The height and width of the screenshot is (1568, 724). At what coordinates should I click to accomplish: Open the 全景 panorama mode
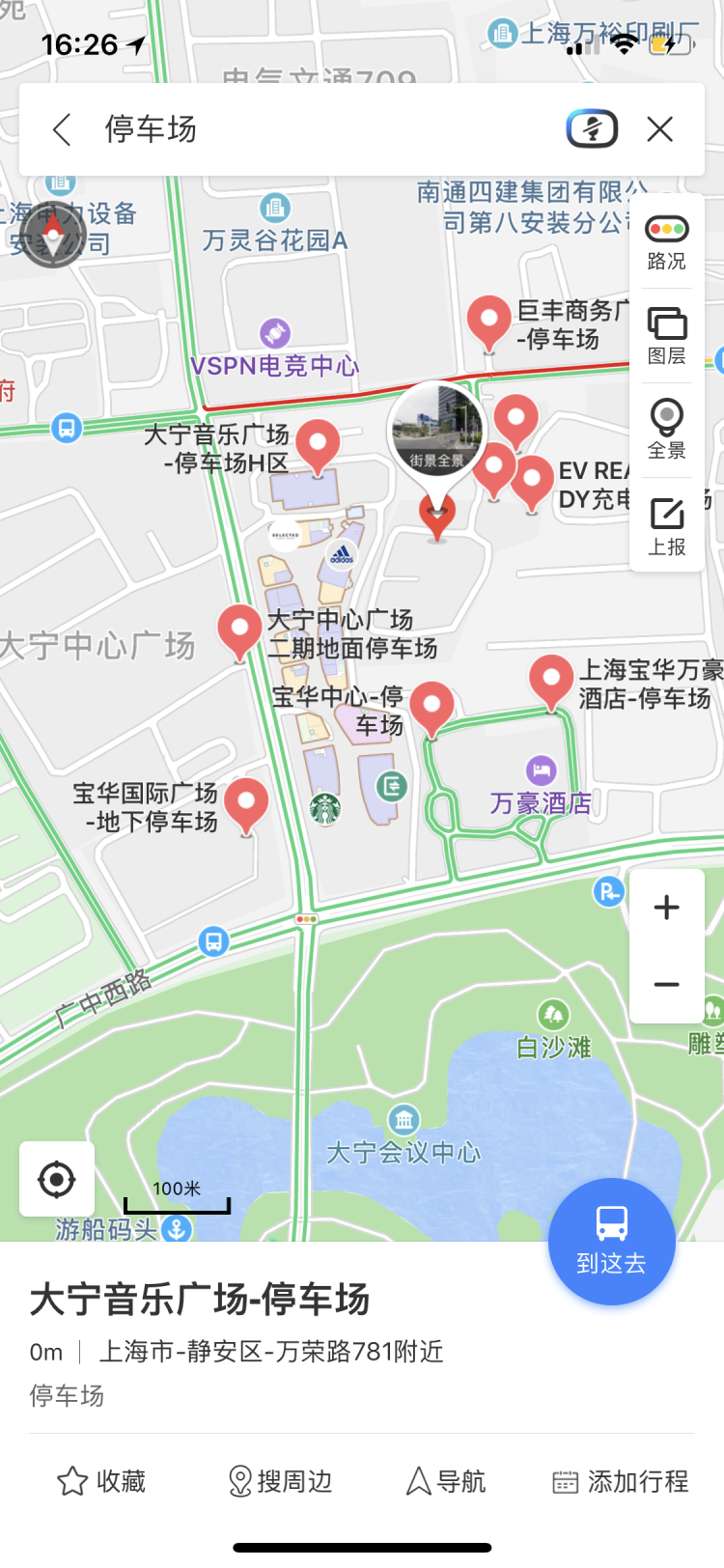[667, 431]
